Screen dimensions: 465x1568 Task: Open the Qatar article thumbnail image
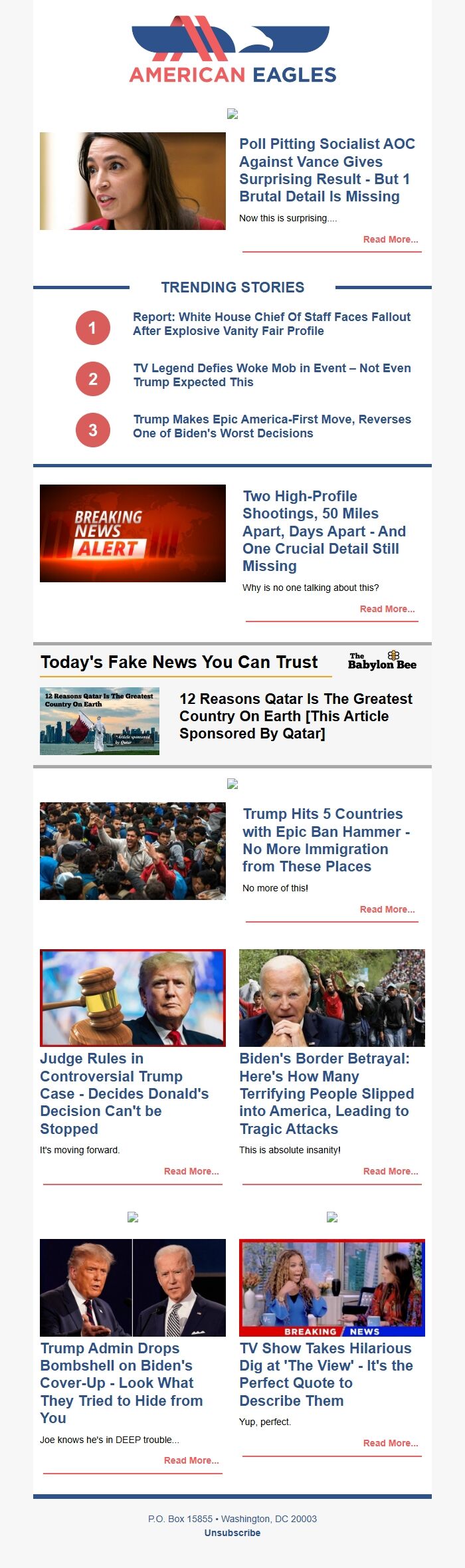pos(100,721)
